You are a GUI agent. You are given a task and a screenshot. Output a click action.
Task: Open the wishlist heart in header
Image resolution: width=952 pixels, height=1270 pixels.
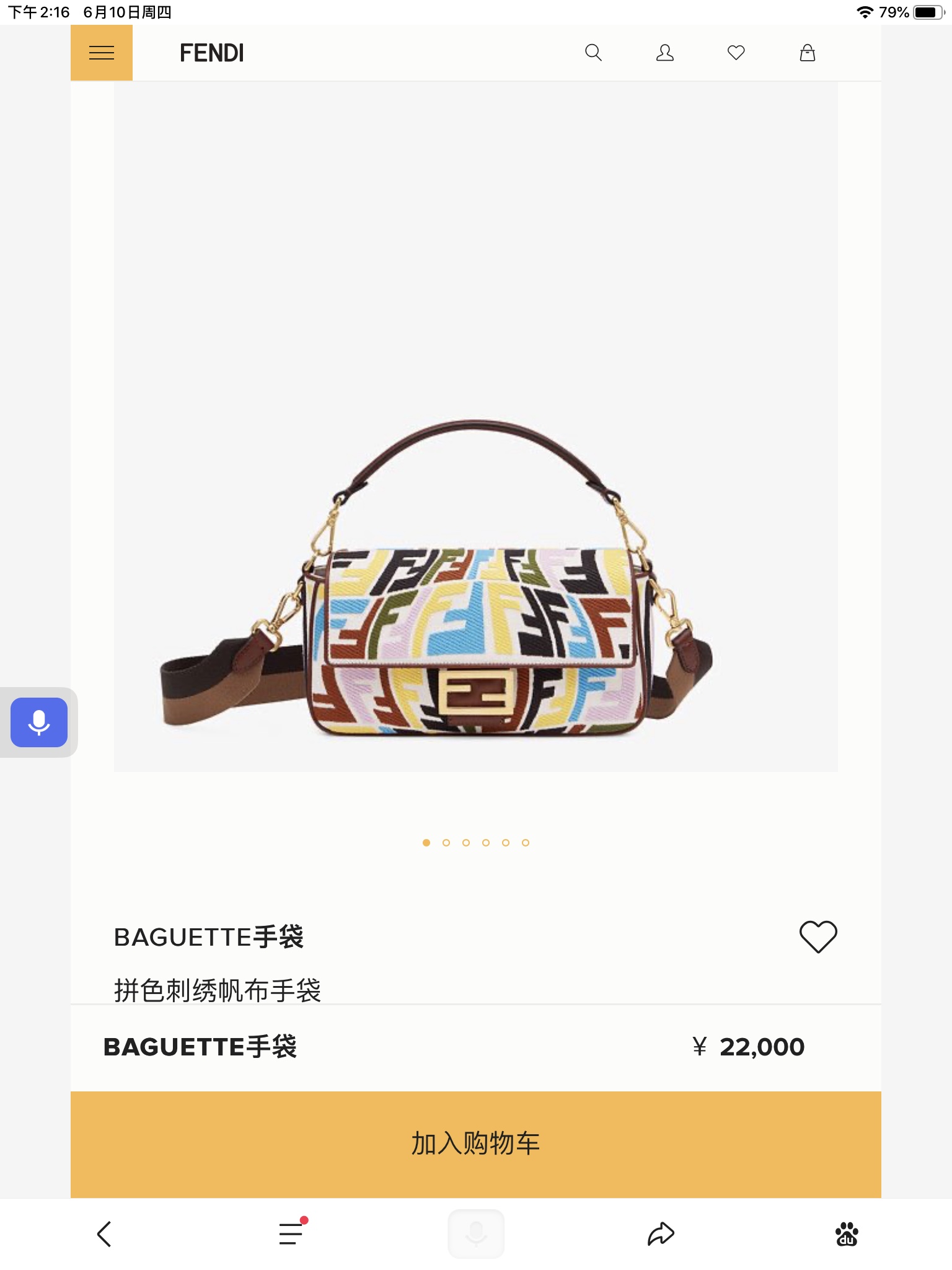[x=736, y=53]
